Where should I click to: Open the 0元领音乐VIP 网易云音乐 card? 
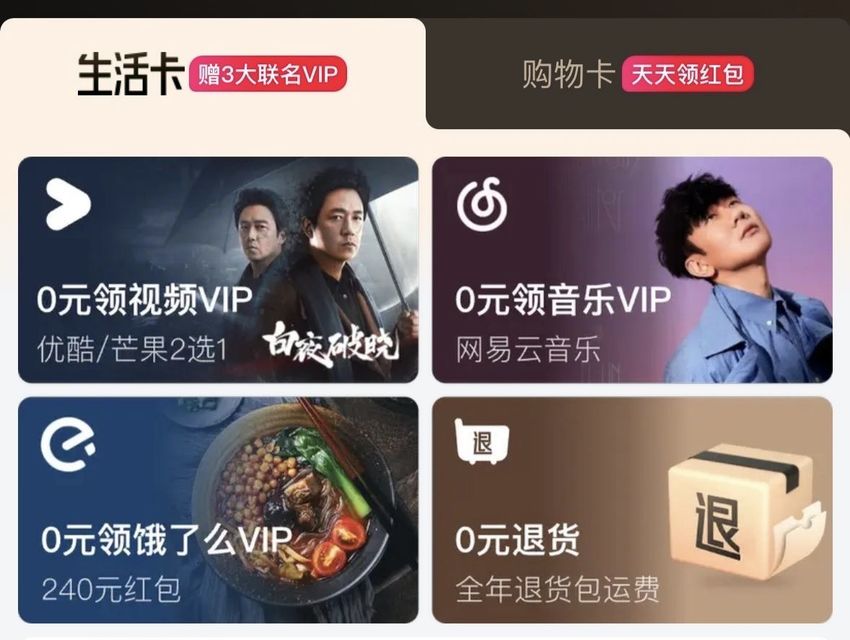(x=632, y=270)
